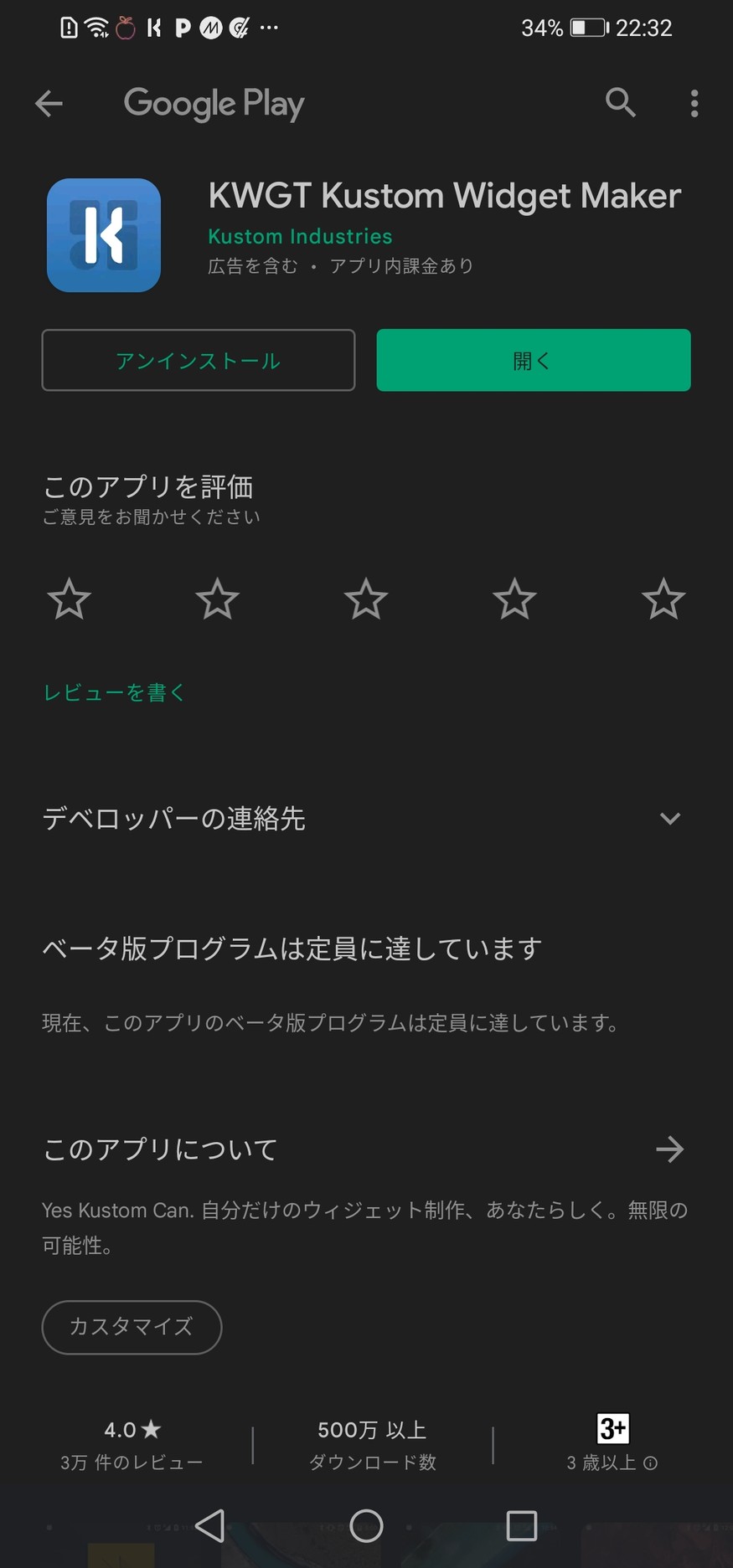The width and height of the screenshot is (733, 1568).
Task: Tap the system home button
Action: pos(366,1526)
